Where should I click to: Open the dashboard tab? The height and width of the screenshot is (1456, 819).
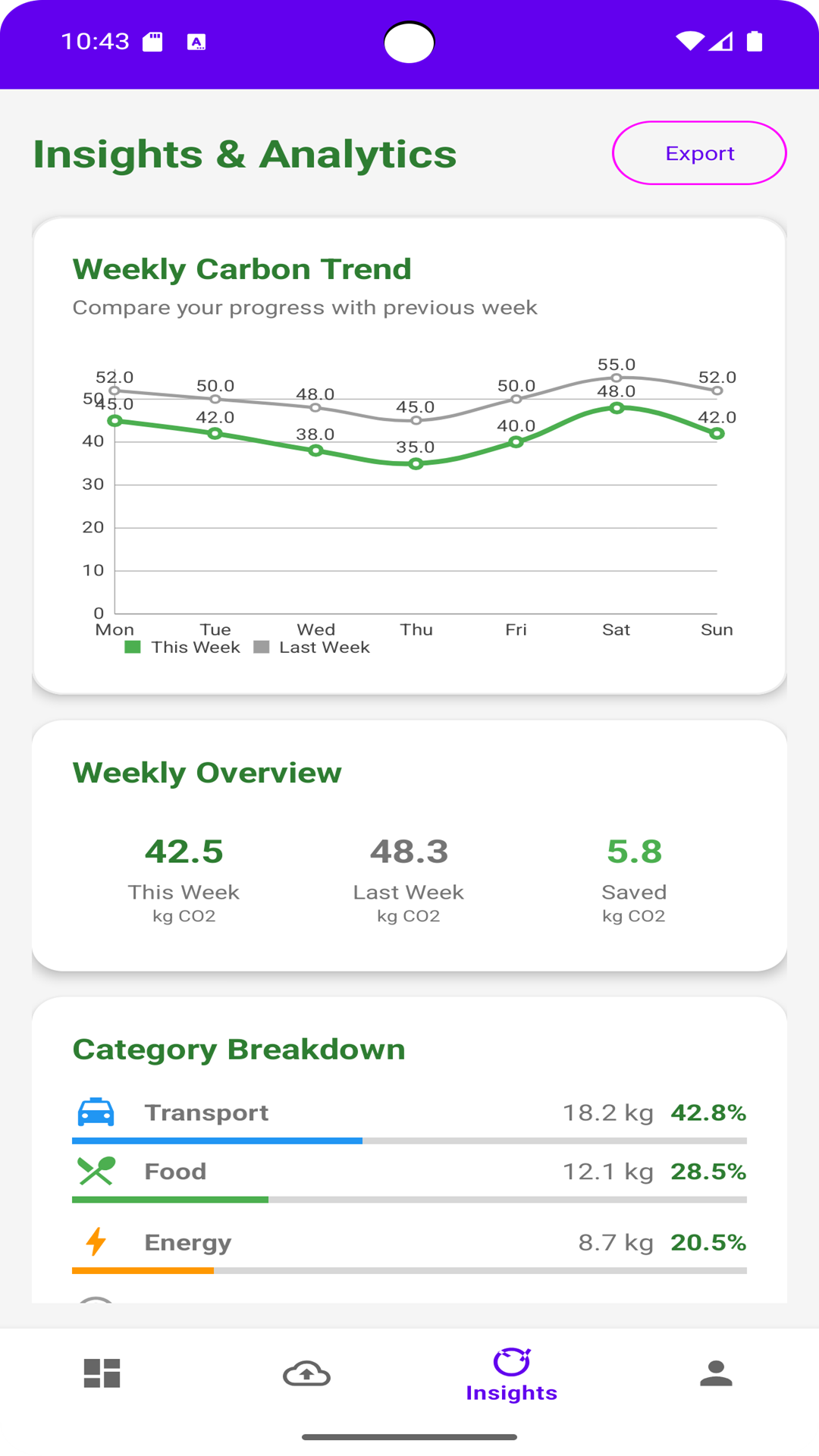[x=102, y=1373]
